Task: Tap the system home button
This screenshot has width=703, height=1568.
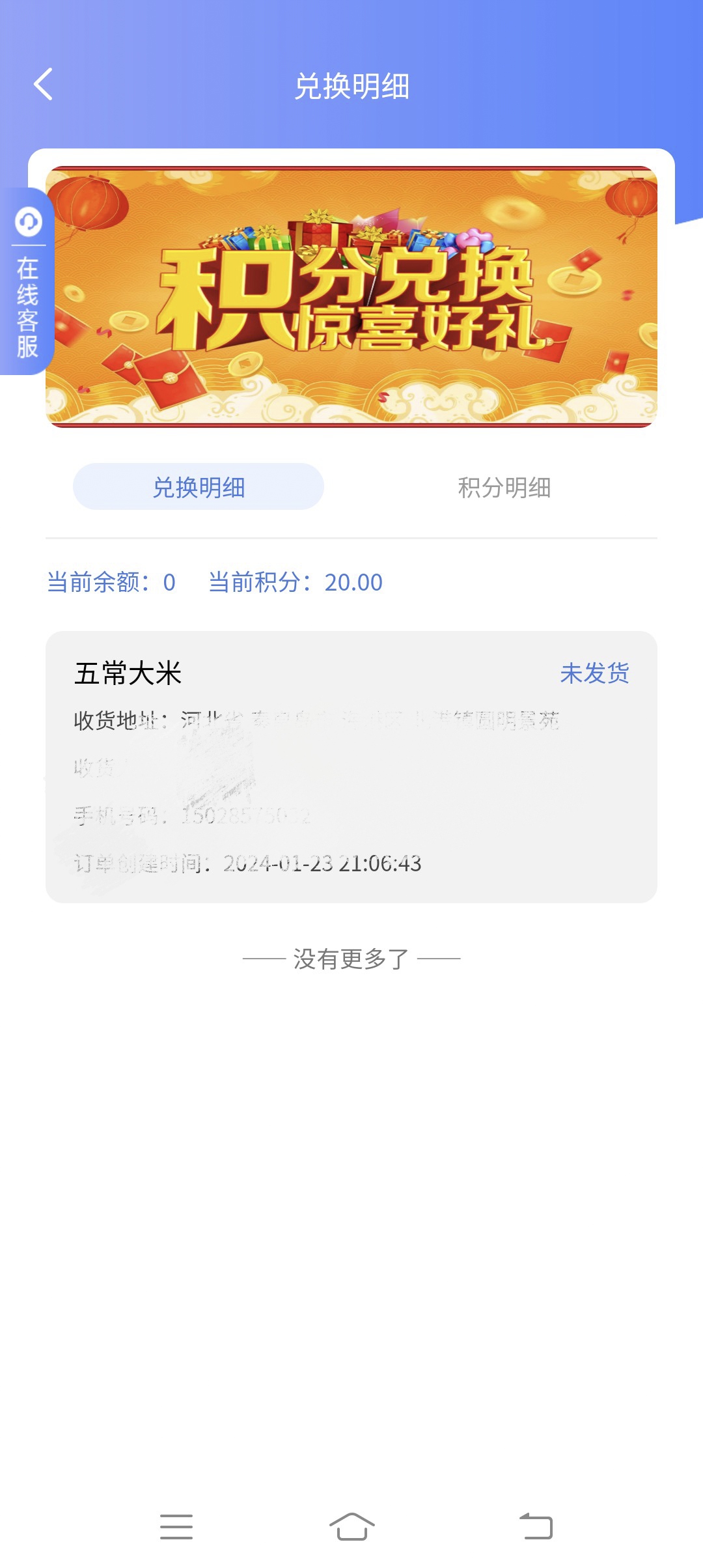Action: click(351, 1526)
